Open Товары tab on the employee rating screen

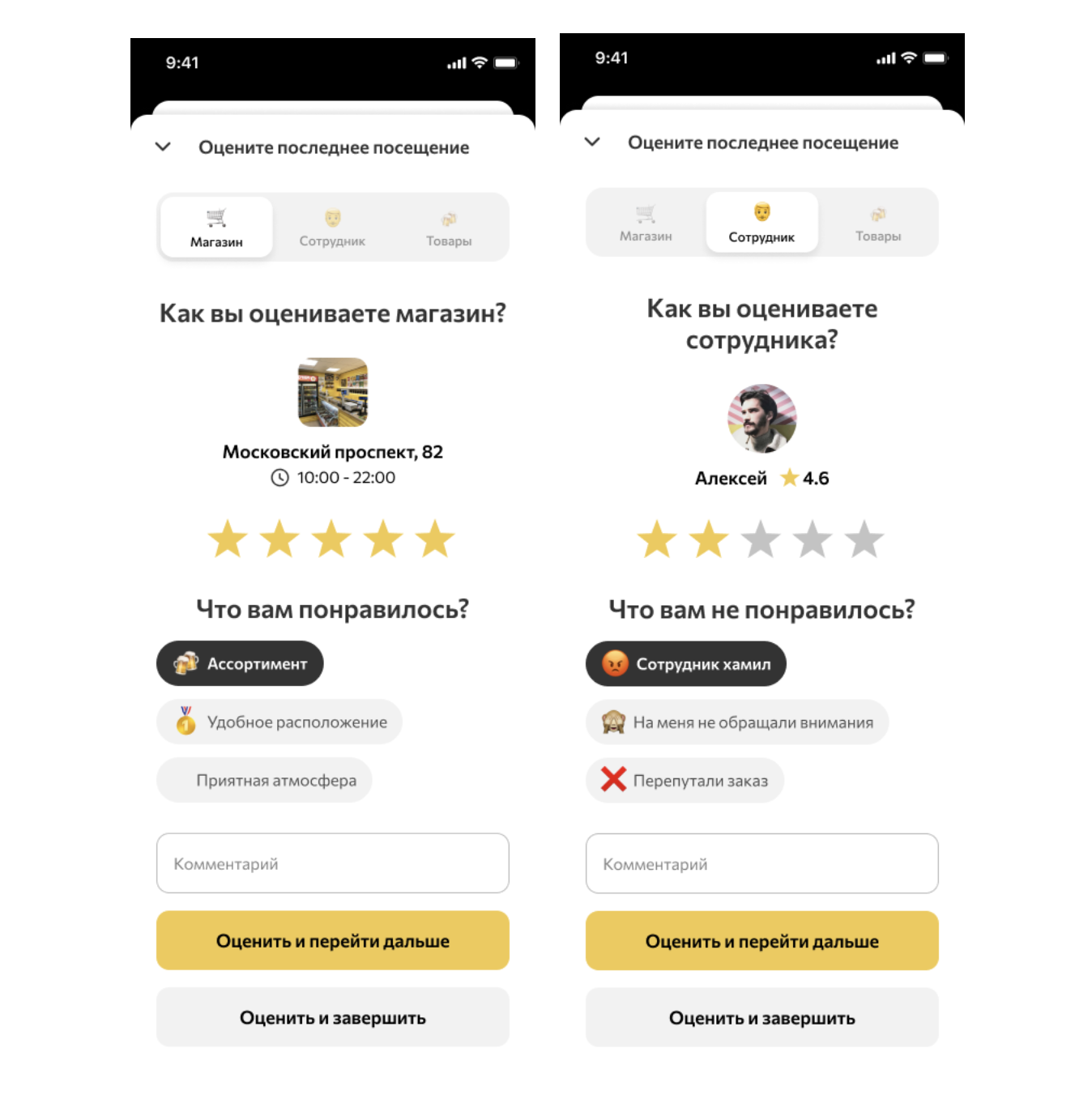878,223
